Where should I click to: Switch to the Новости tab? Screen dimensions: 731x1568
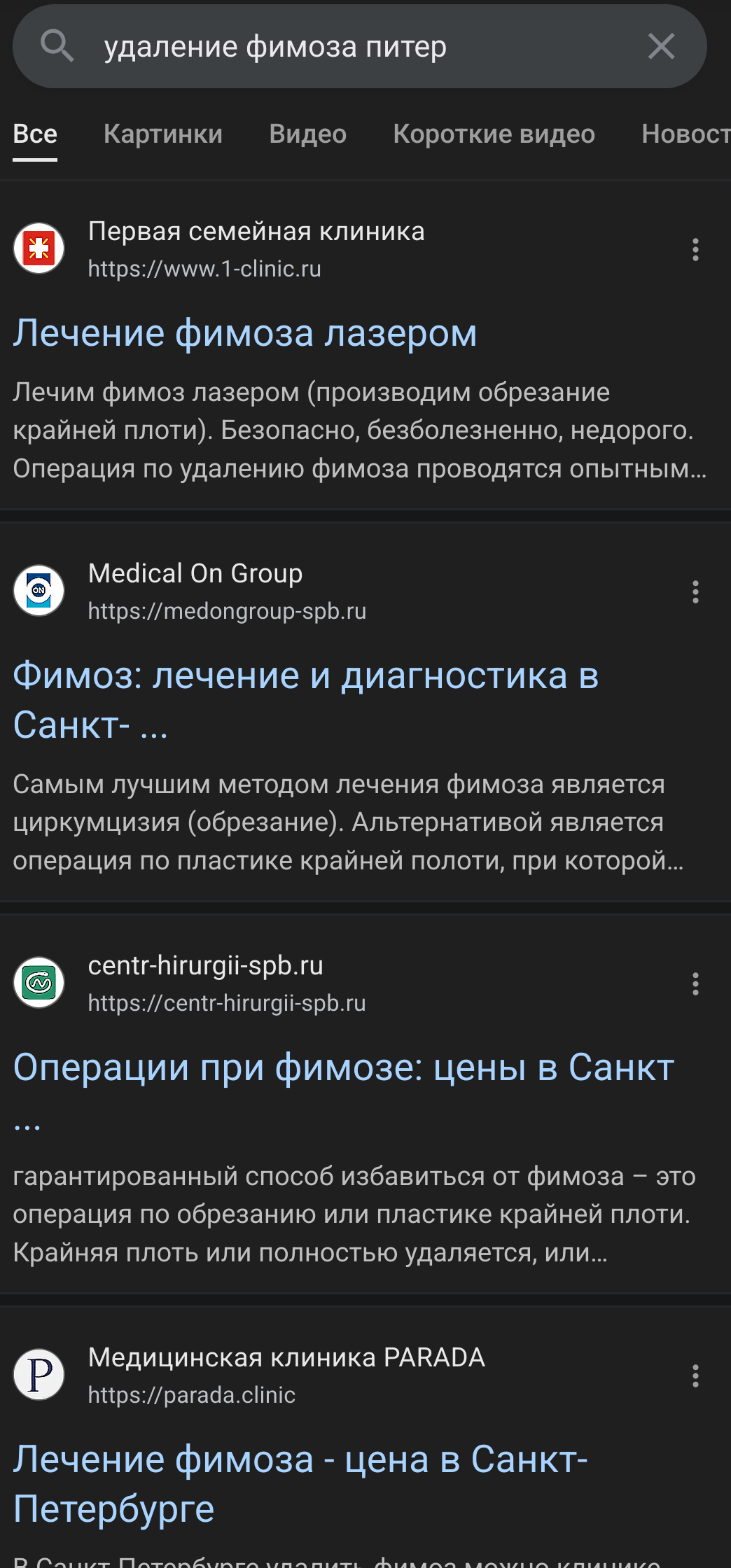click(x=686, y=134)
